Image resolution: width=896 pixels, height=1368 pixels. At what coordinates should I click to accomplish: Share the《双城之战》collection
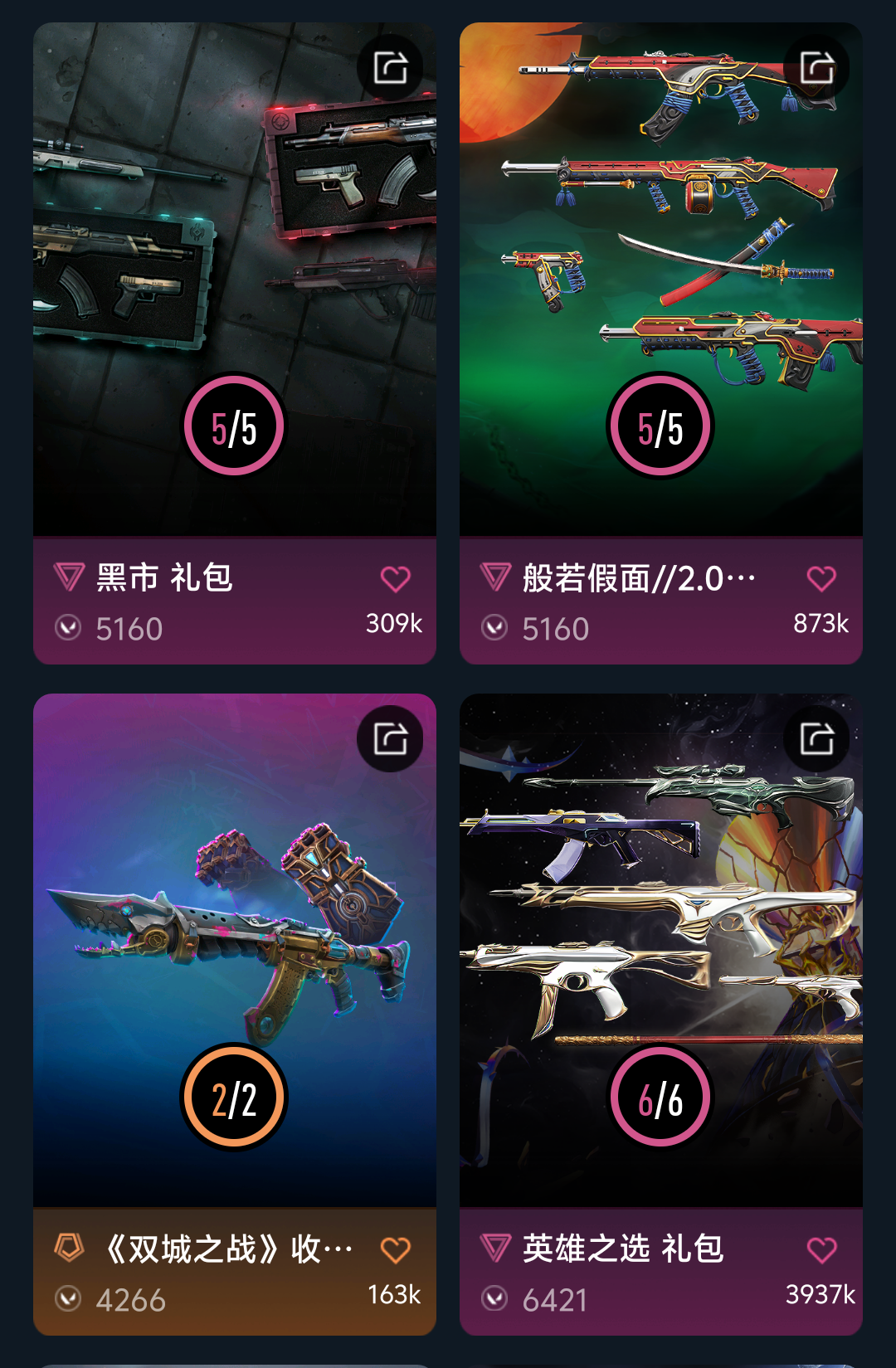point(390,738)
